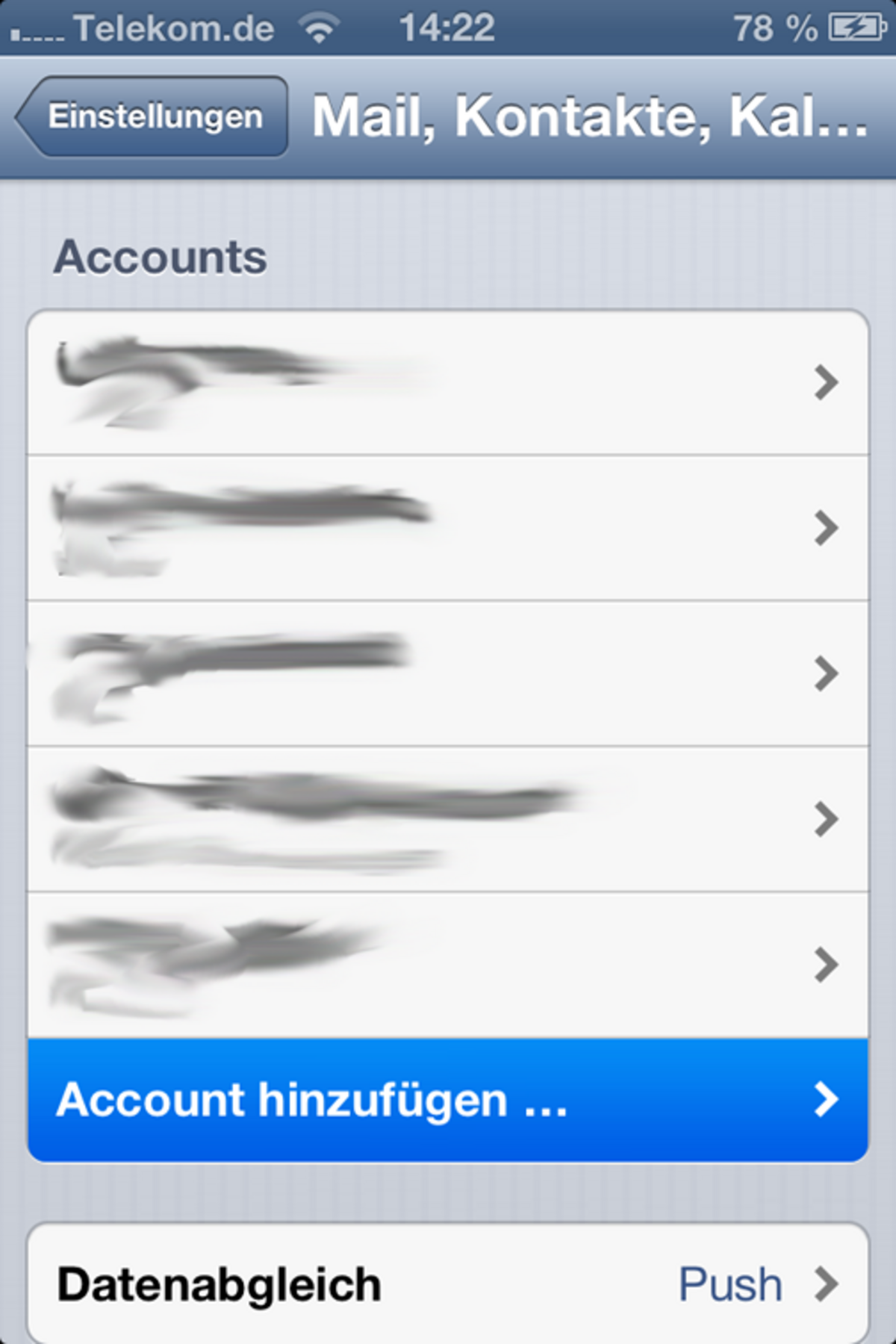
Task: Tap Account hinzufügen to add account
Action: click(448, 1100)
